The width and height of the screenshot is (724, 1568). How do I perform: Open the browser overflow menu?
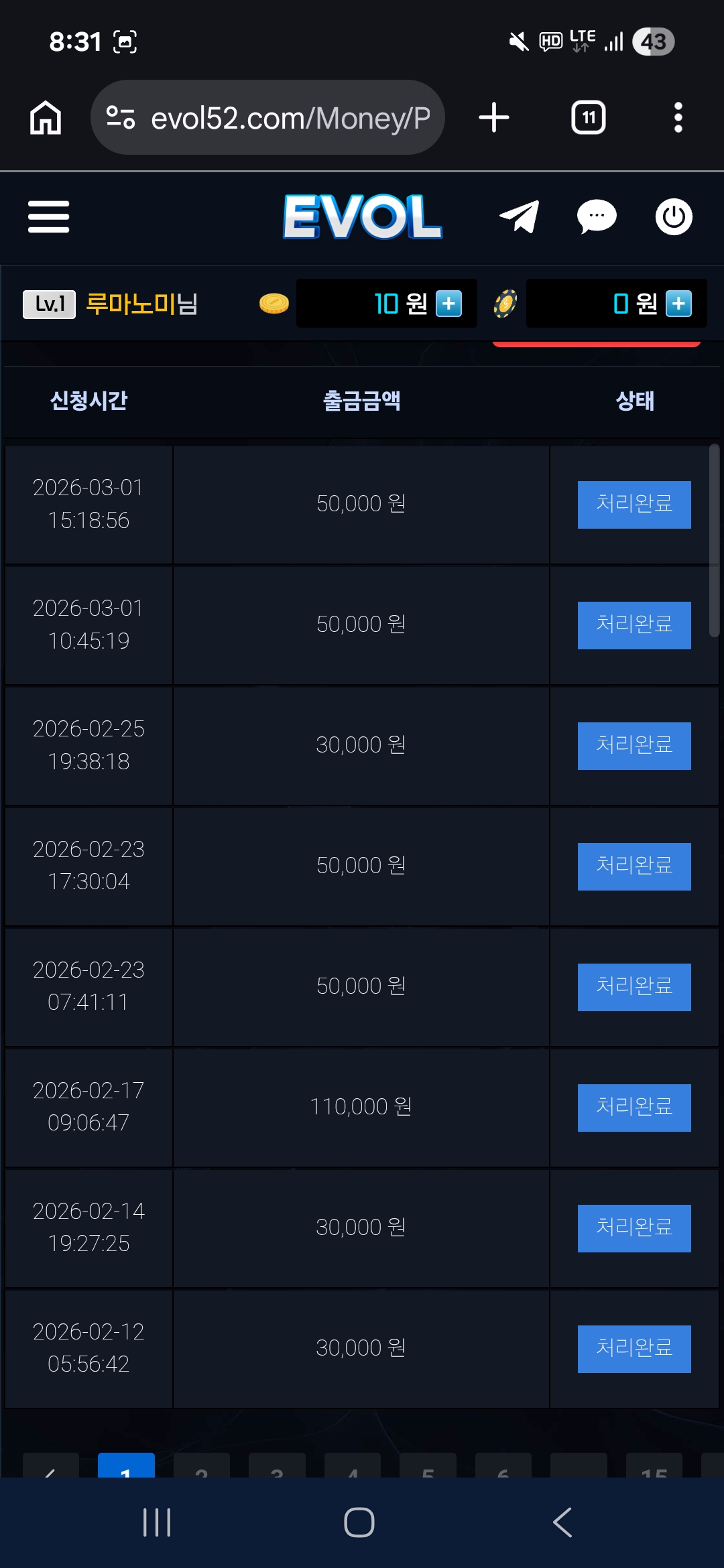[678, 118]
